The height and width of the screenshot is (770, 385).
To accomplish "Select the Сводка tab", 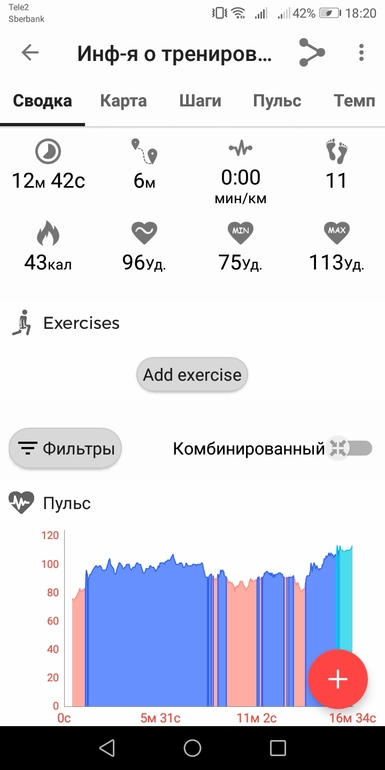I will 42,101.
